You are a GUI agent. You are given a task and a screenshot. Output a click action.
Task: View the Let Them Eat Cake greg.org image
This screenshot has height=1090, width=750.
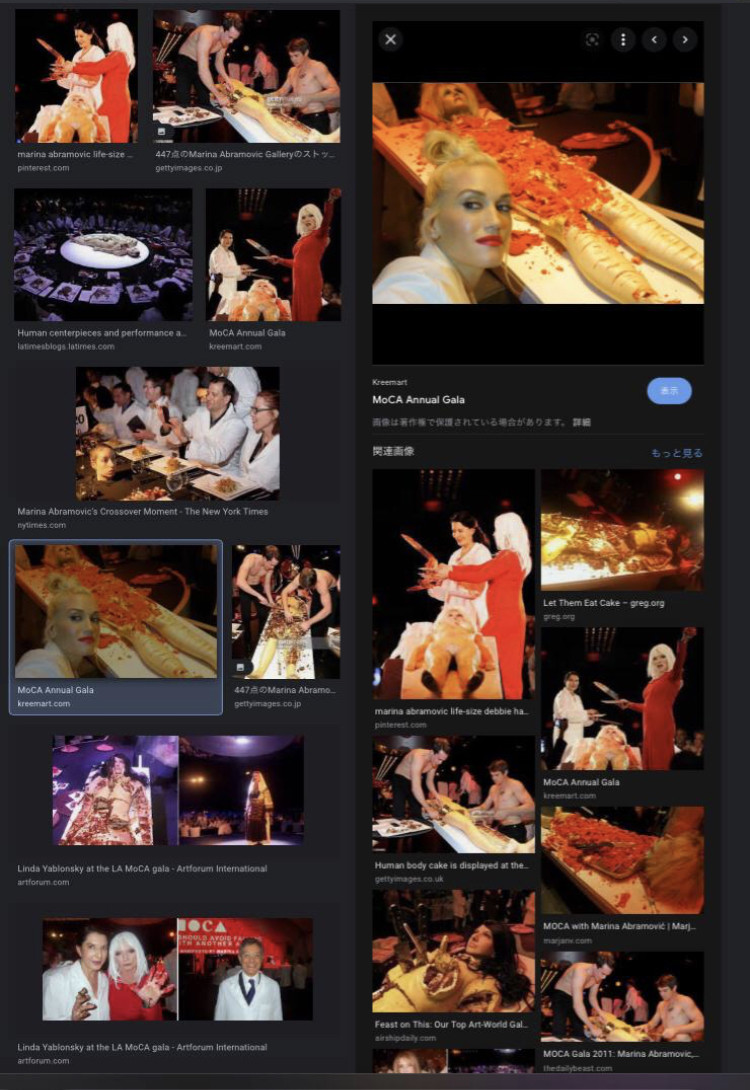tap(622, 530)
